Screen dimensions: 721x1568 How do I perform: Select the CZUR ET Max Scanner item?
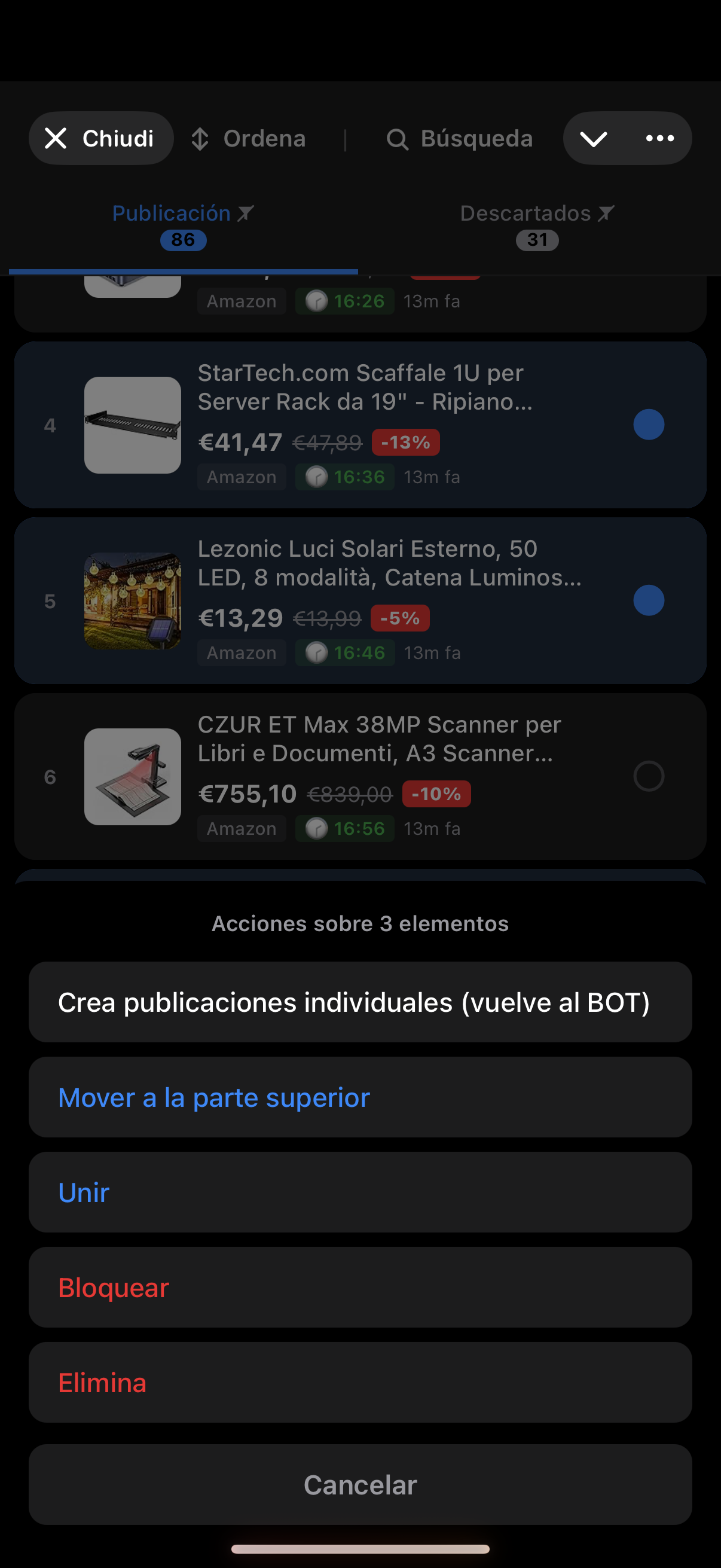648,777
